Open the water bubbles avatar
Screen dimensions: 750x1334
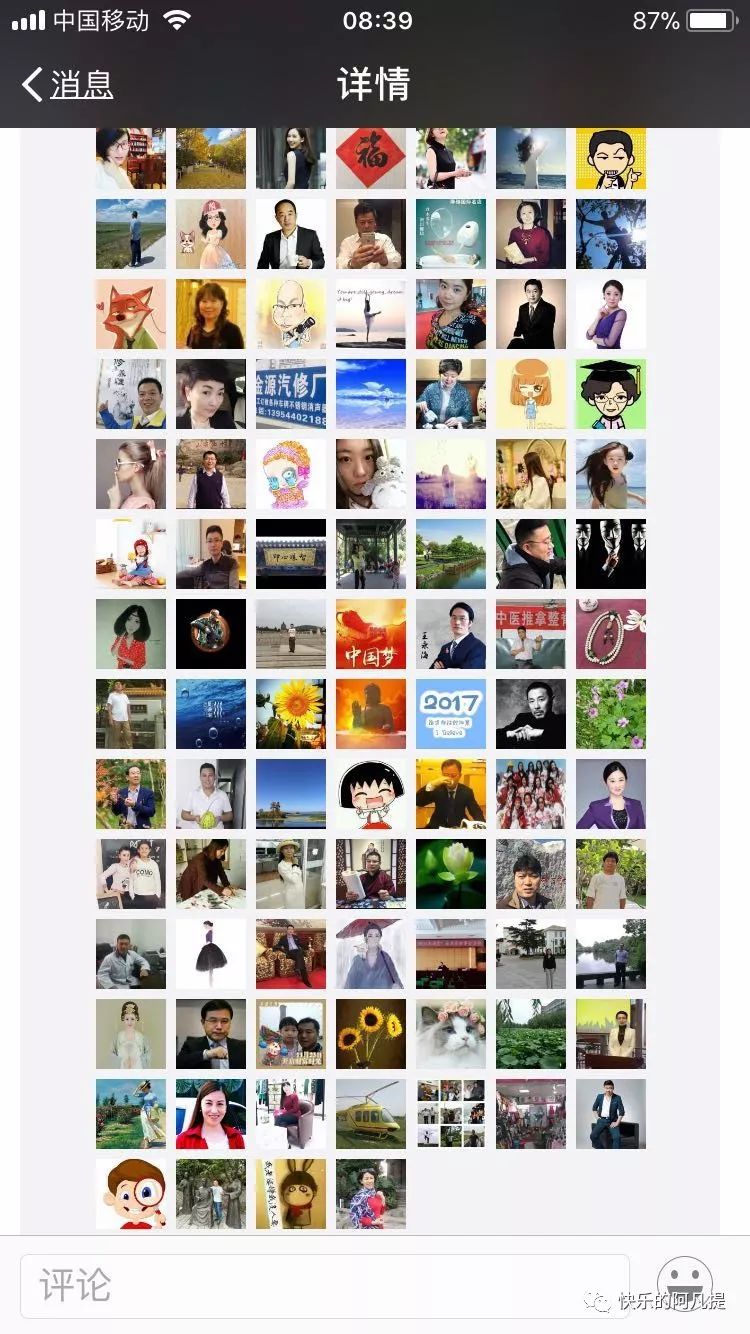tap(211, 714)
